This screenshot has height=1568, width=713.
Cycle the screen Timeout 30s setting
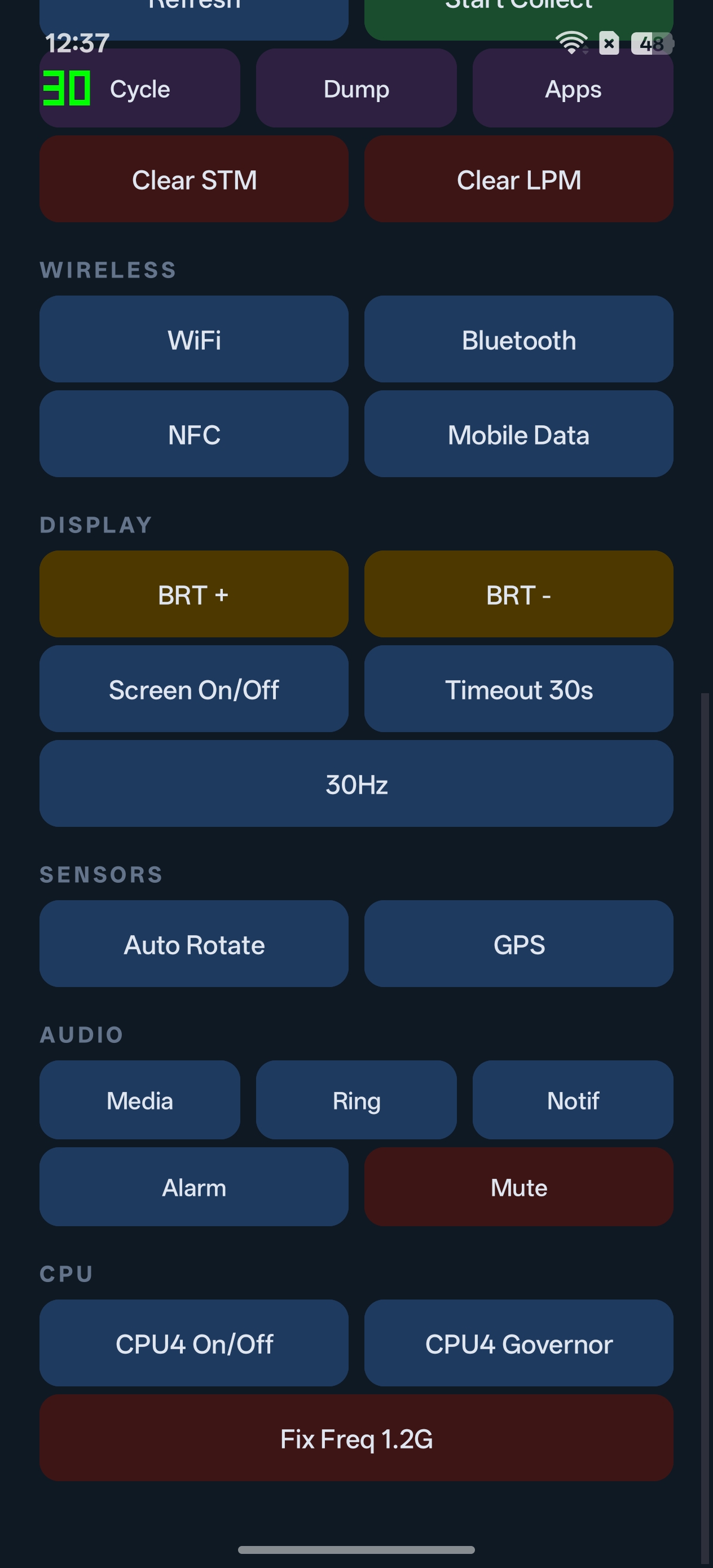(518, 689)
